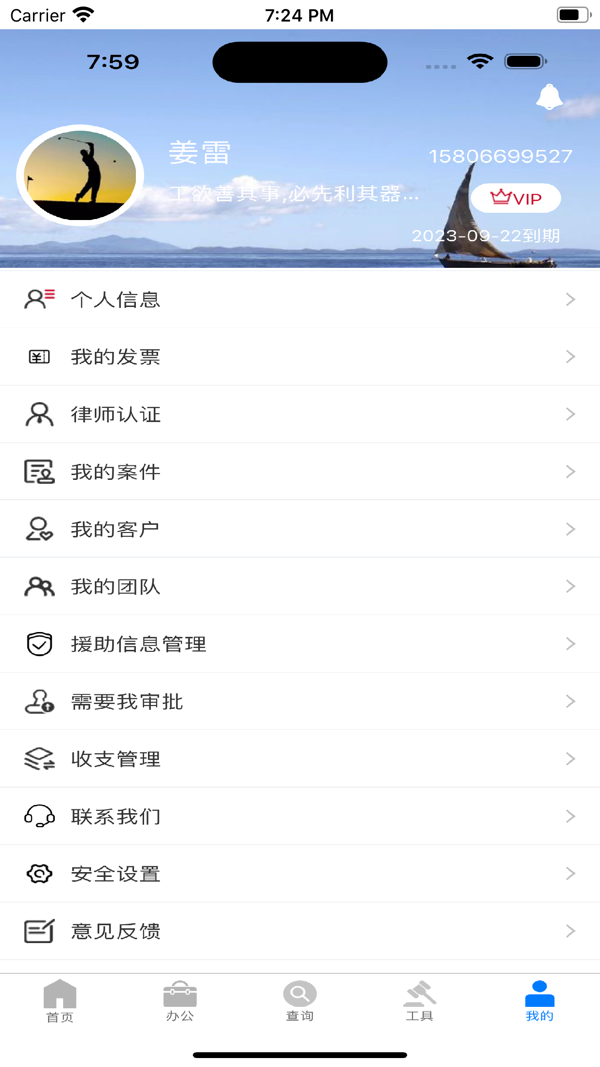Switch to the 首页 home tab
This screenshot has height=1067, width=600.
pyautogui.click(x=60, y=1001)
